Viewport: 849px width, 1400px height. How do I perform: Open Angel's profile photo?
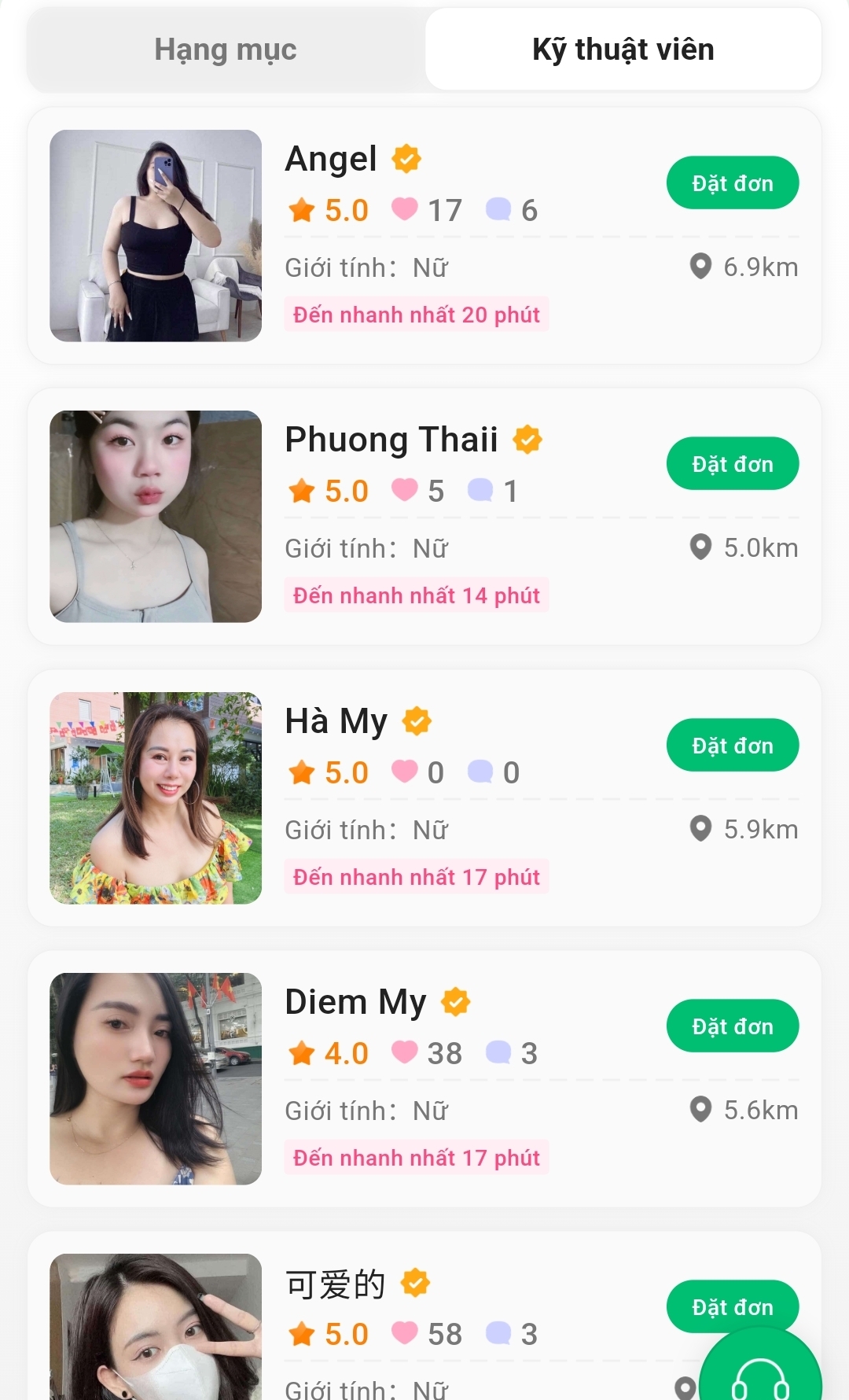pyautogui.click(x=156, y=236)
